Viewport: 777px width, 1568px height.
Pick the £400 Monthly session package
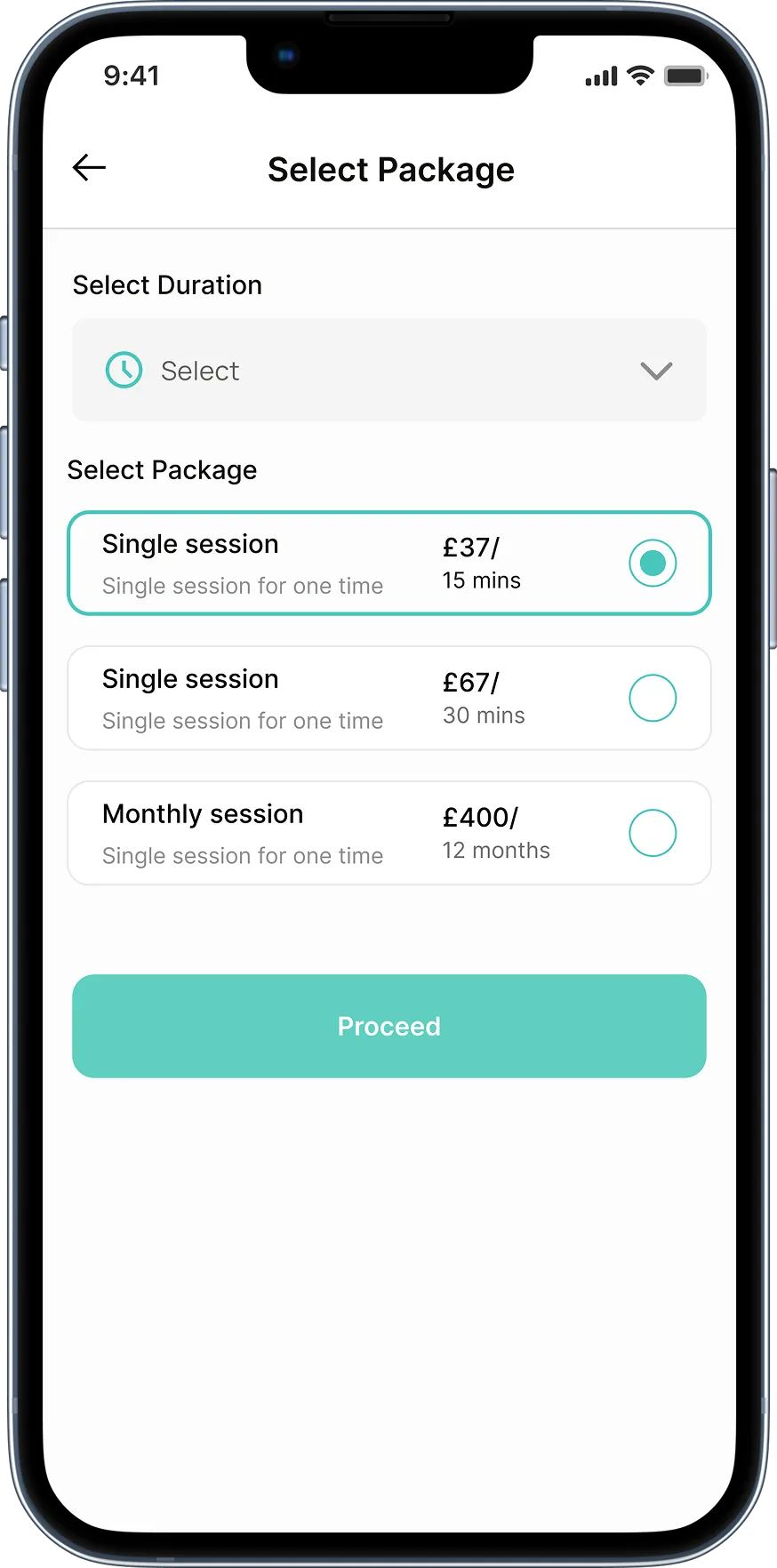(x=653, y=834)
